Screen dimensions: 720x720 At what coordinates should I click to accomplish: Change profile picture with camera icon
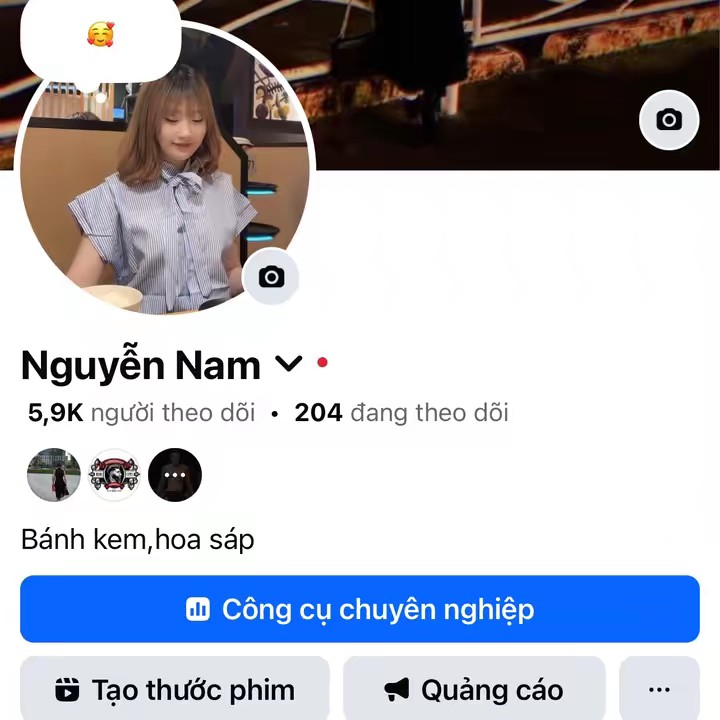271,277
